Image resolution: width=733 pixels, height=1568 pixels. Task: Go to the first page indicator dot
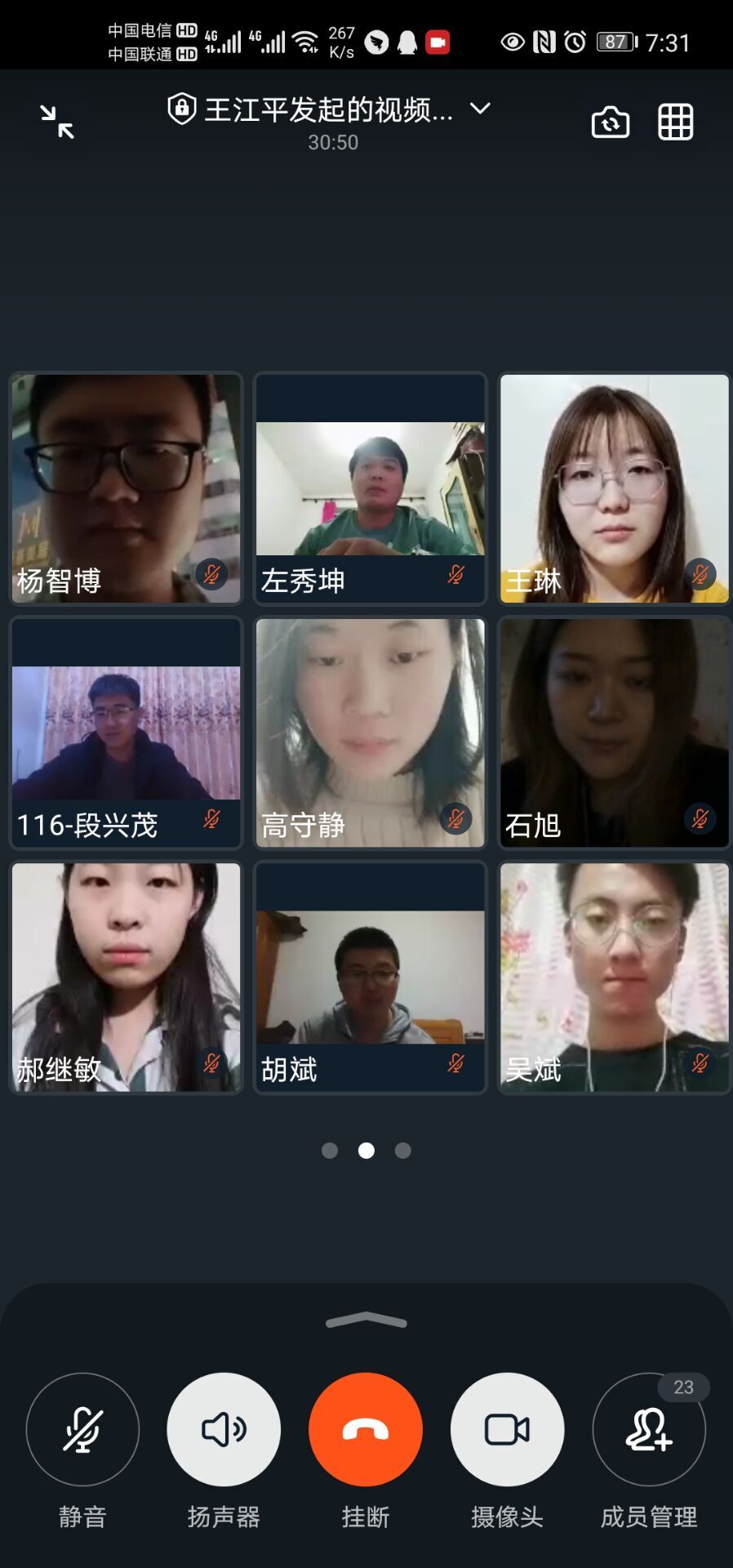[x=330, y=1151]
